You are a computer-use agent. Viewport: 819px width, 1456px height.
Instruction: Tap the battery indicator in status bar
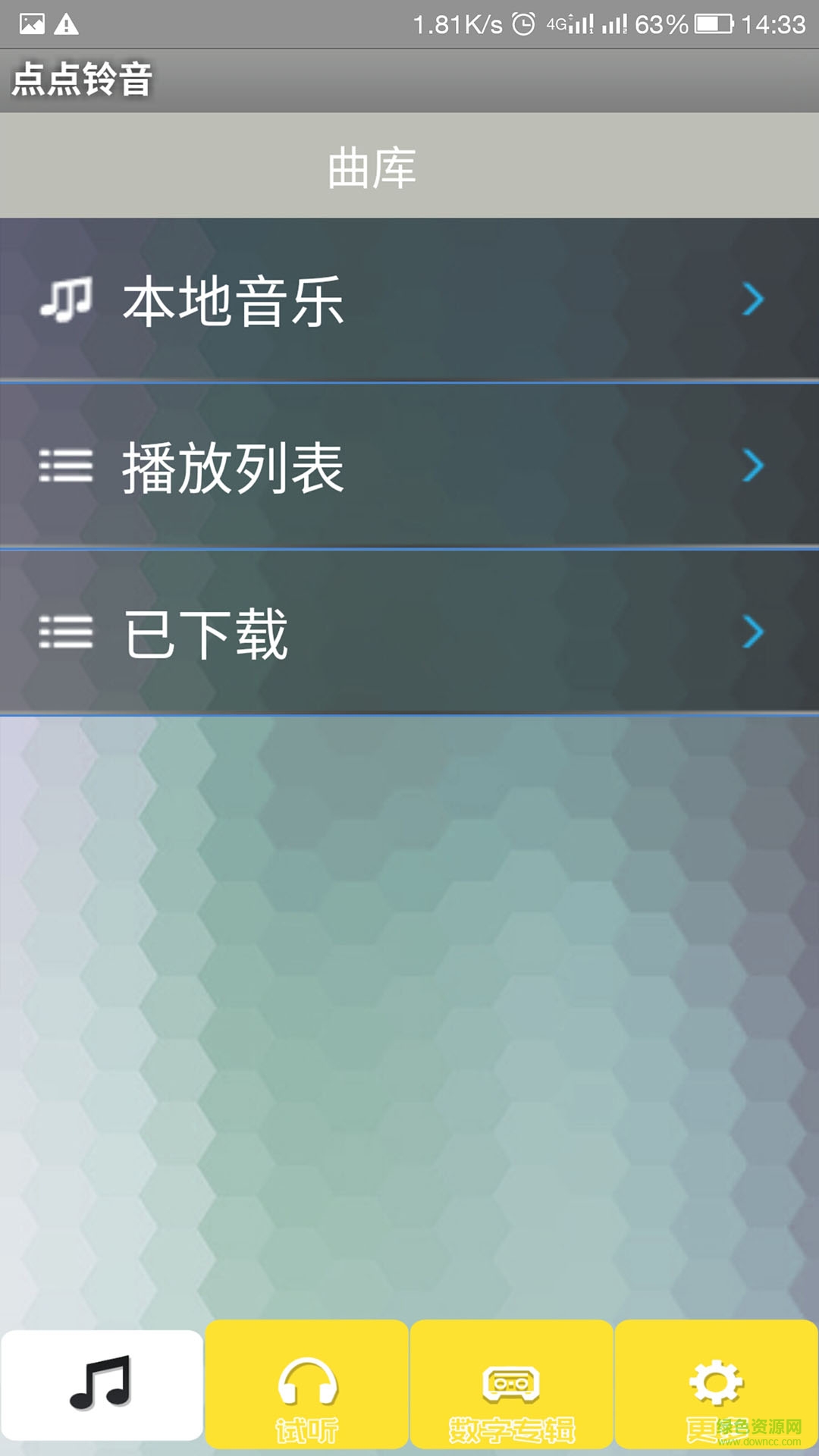713,21
